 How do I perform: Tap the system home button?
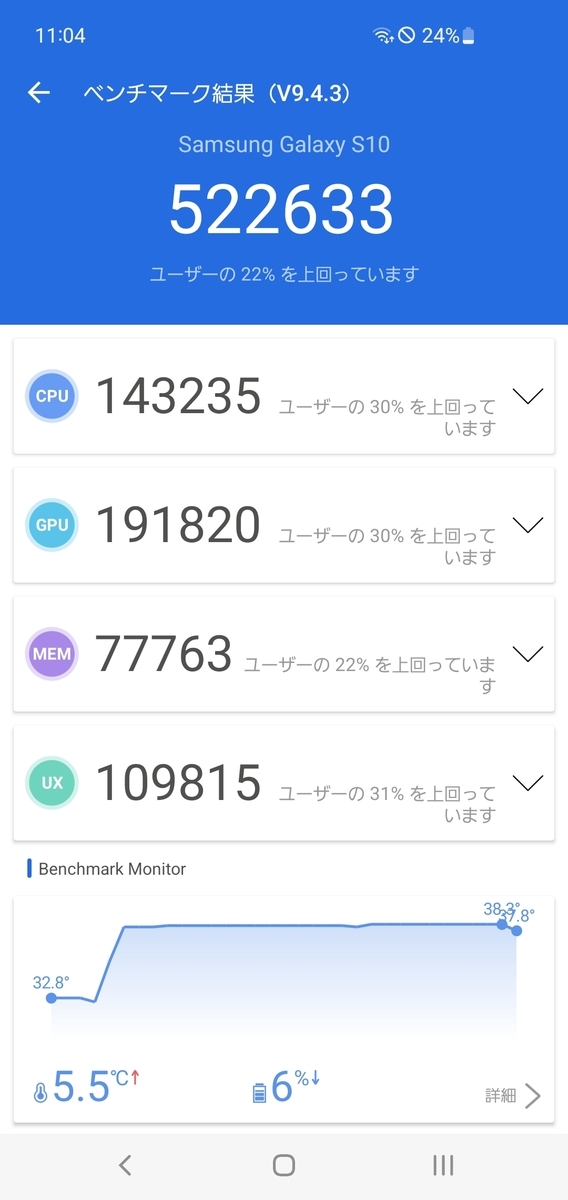(x=284, y=1165)
